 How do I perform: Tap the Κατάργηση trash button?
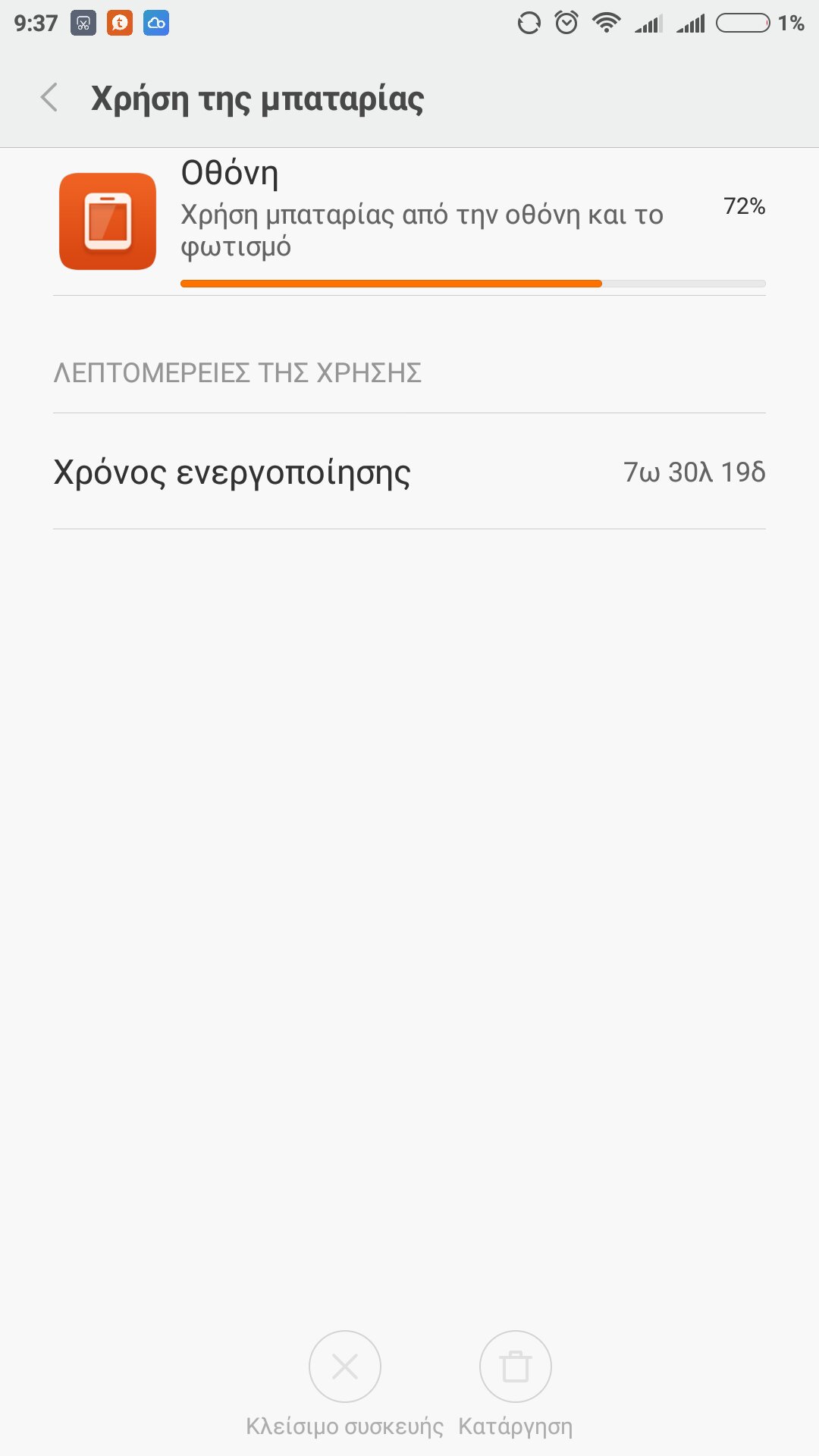(516, 1367)
